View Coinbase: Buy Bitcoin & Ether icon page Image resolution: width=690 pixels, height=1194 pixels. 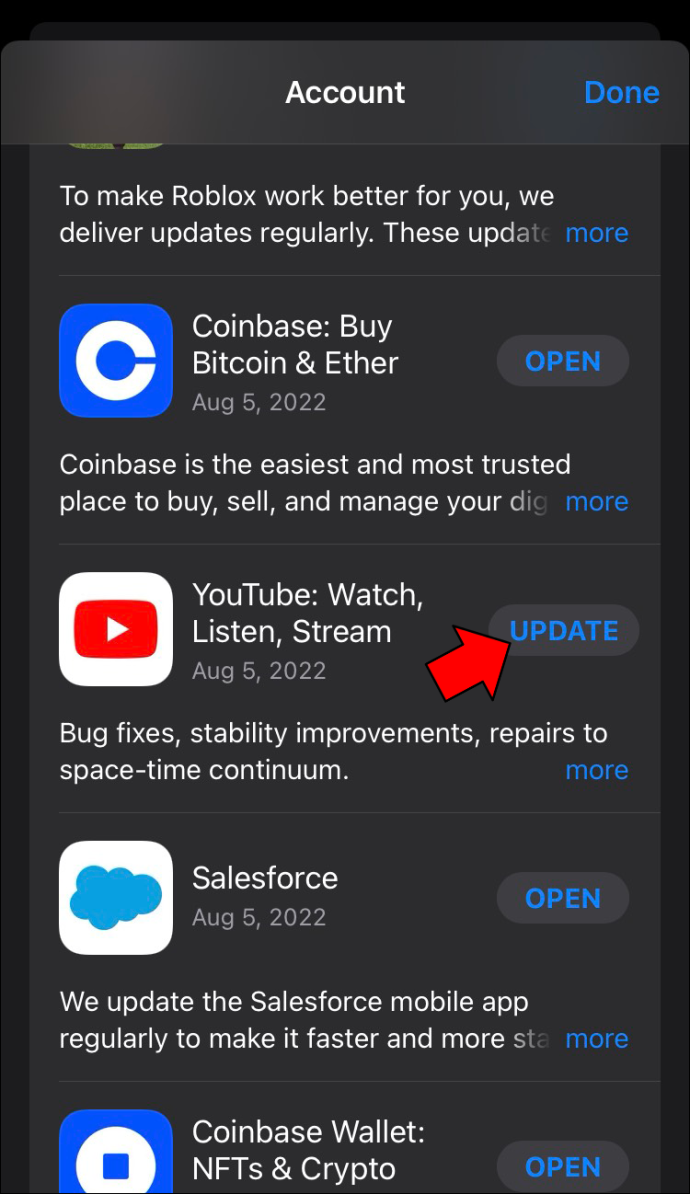click(x=116, y=360)
